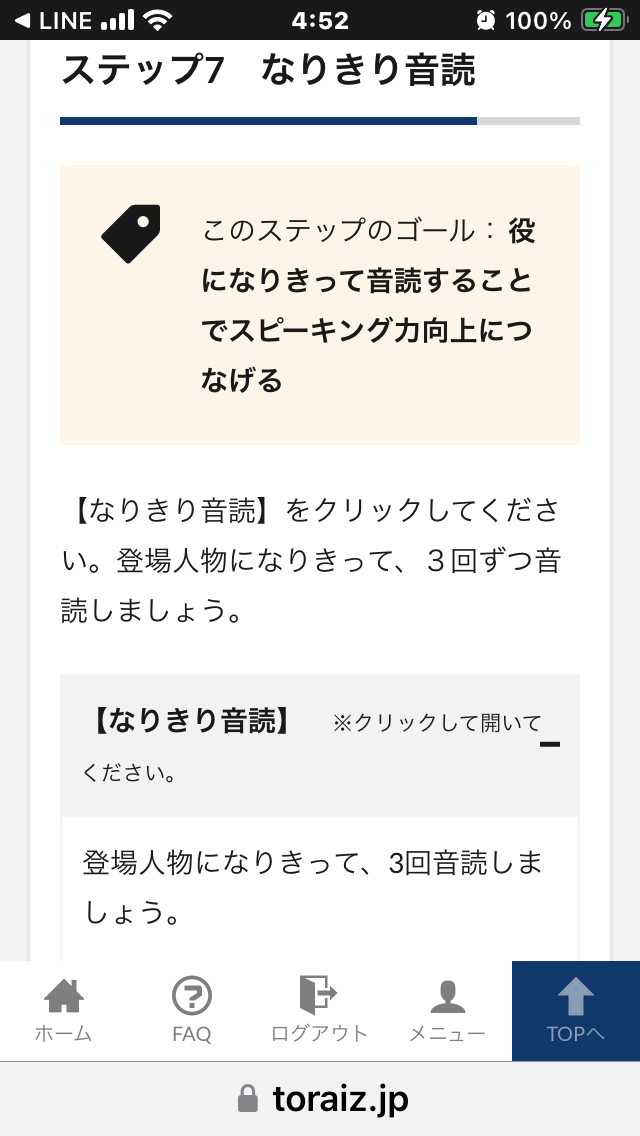
Task: Go to ホーム in the bottom bar
Action: [x=64, y=1011]
